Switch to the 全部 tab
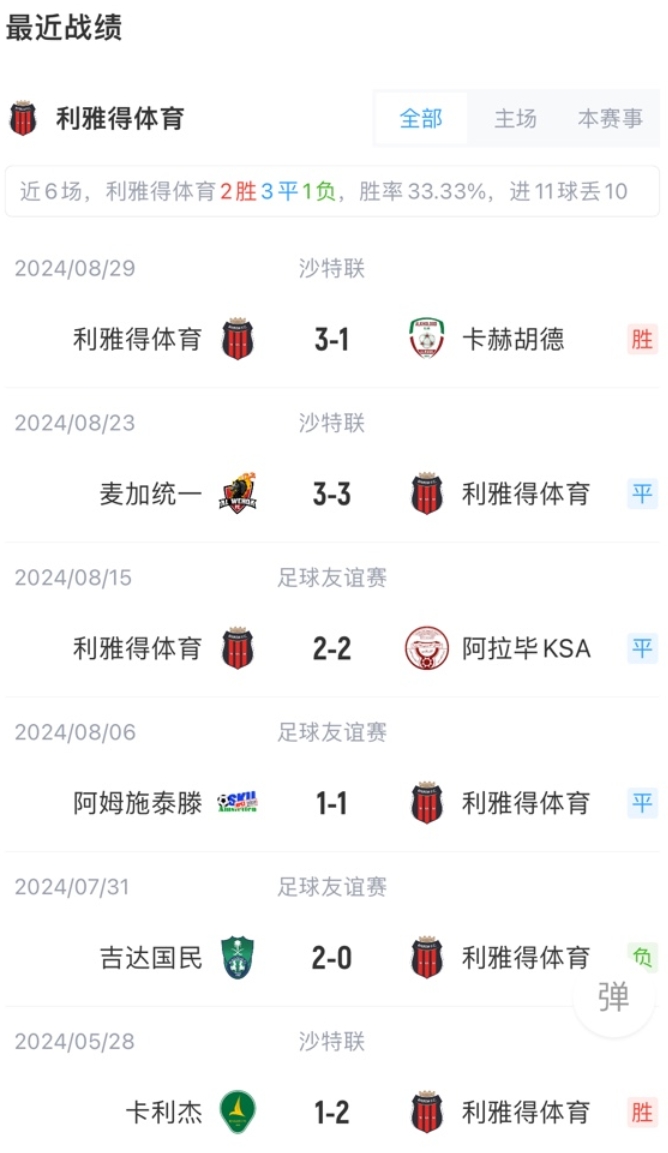This screenshot has width=668, height=1153. pyautogui.click(x=421, y=118)
